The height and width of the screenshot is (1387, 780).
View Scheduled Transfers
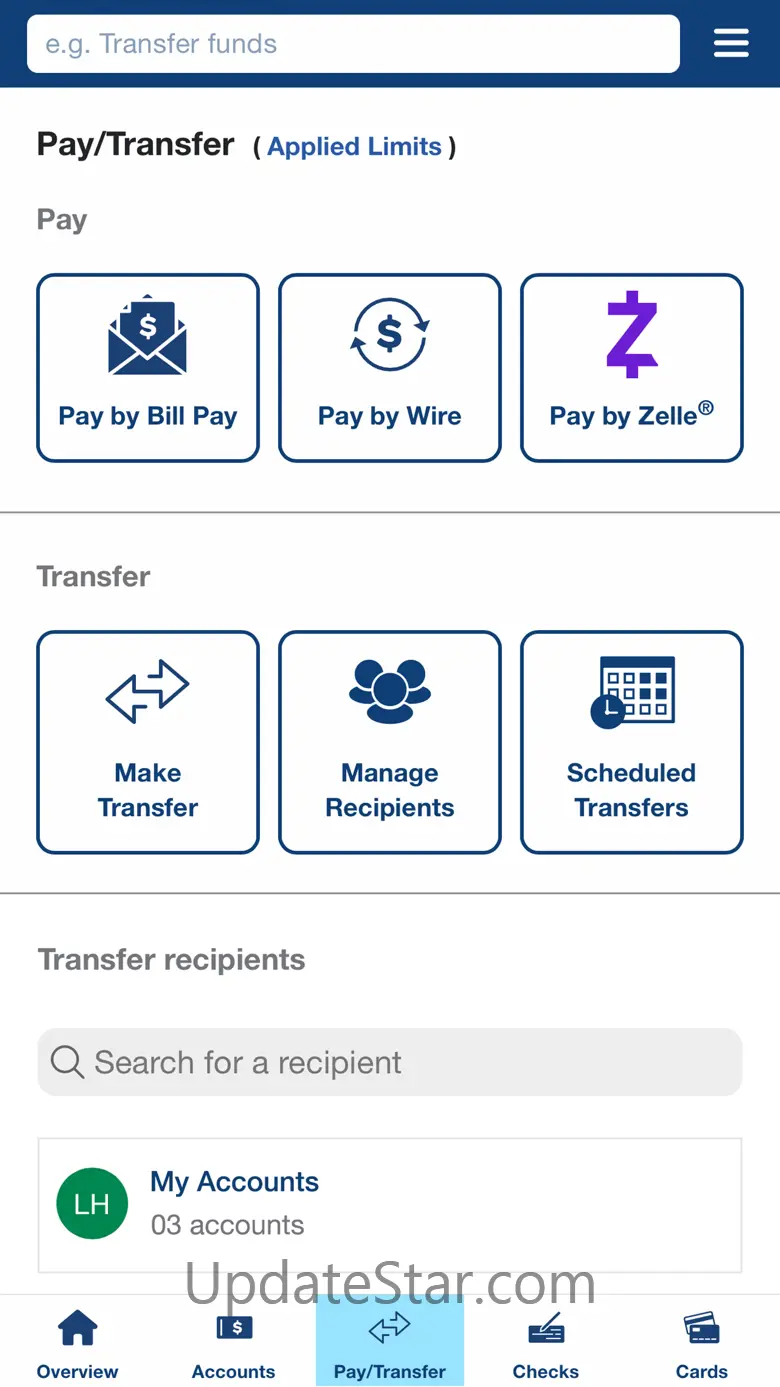pos(632,742)
